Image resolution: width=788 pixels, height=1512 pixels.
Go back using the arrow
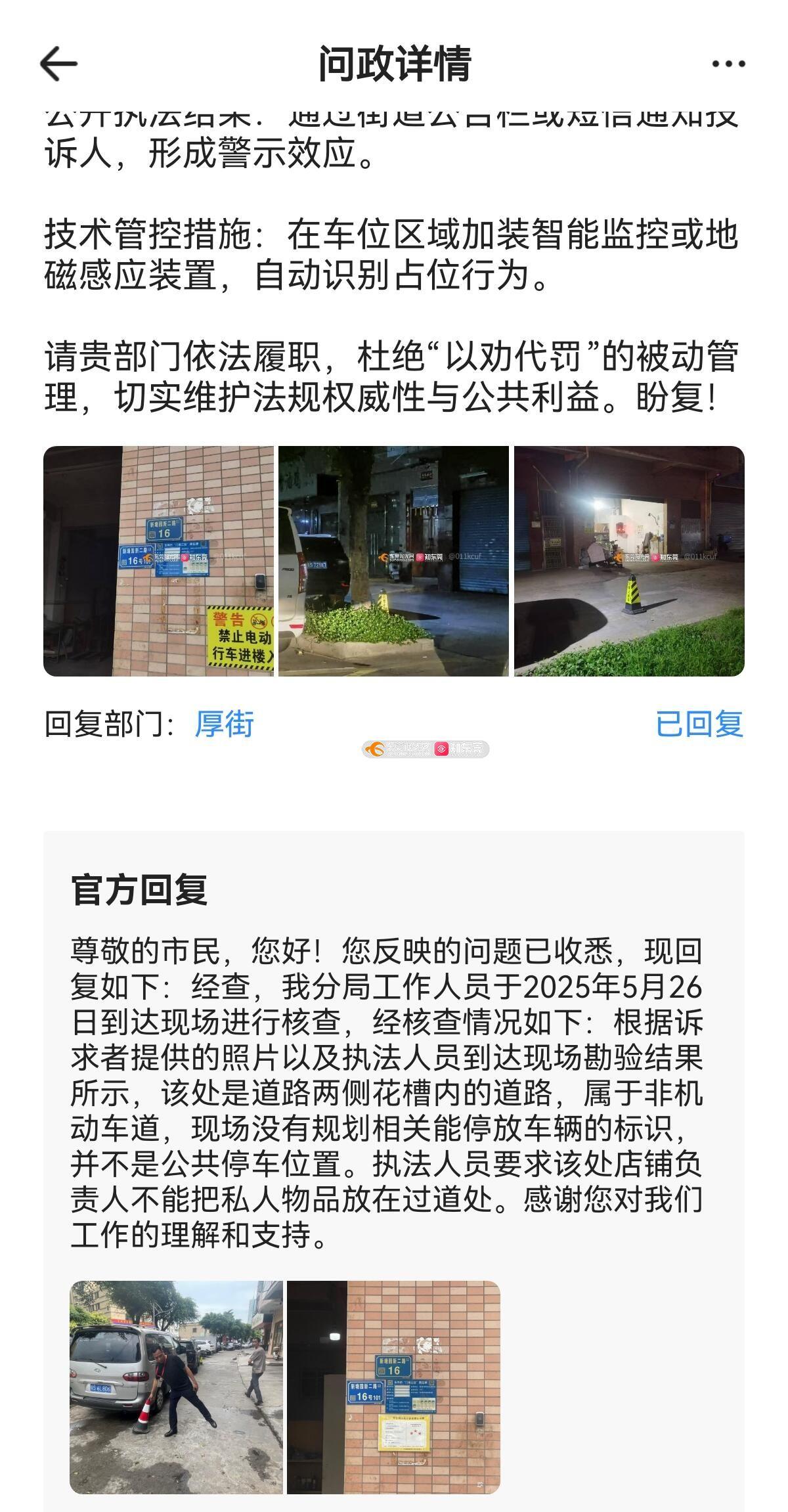(x=58, y=64)
